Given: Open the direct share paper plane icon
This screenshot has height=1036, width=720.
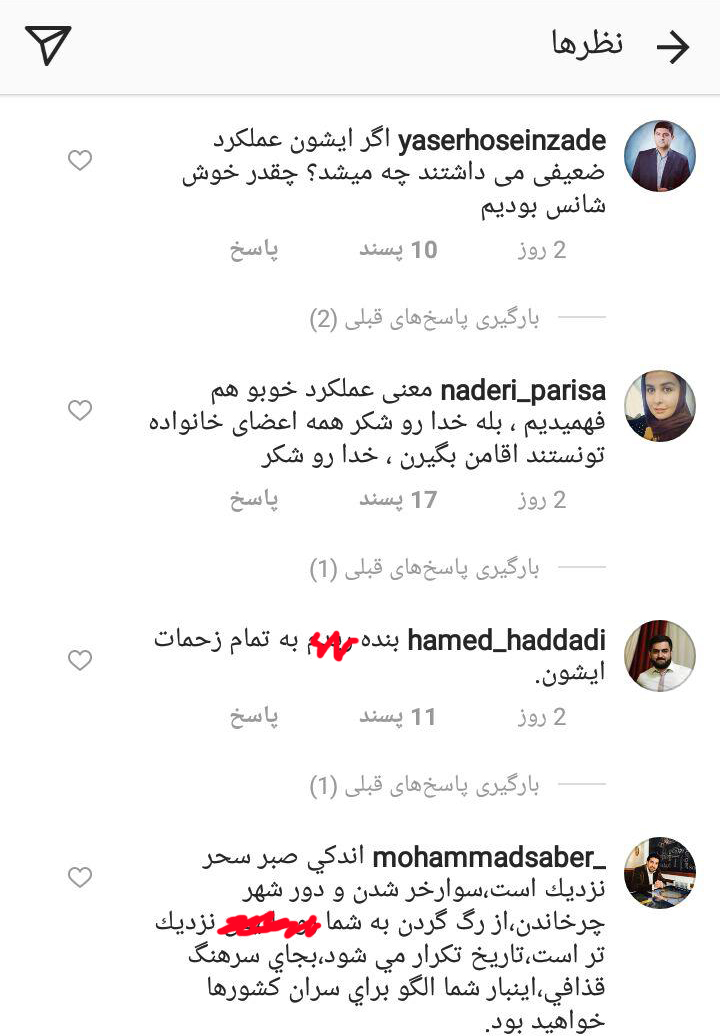Looking at the screenshot, I should pos(48,46).
